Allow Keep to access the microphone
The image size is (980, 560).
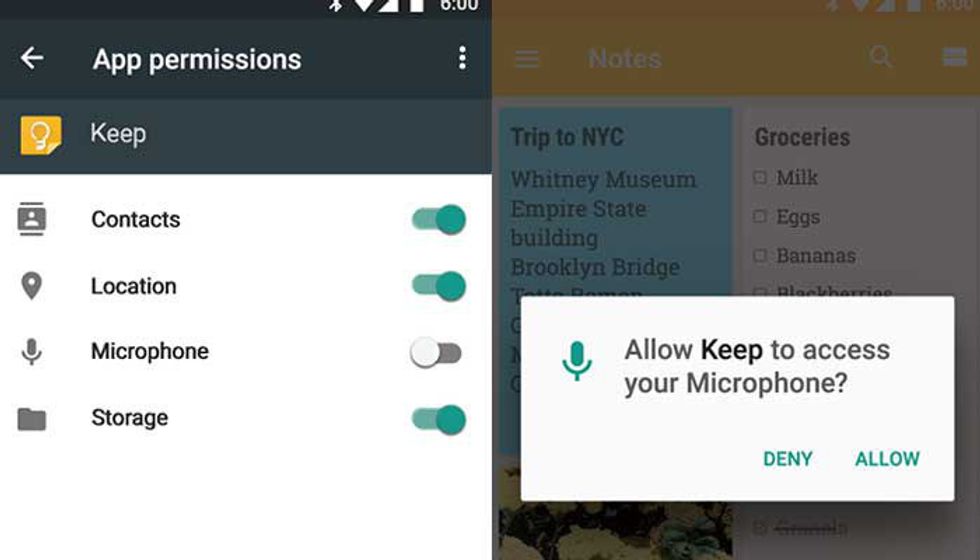tap(886, 459)
